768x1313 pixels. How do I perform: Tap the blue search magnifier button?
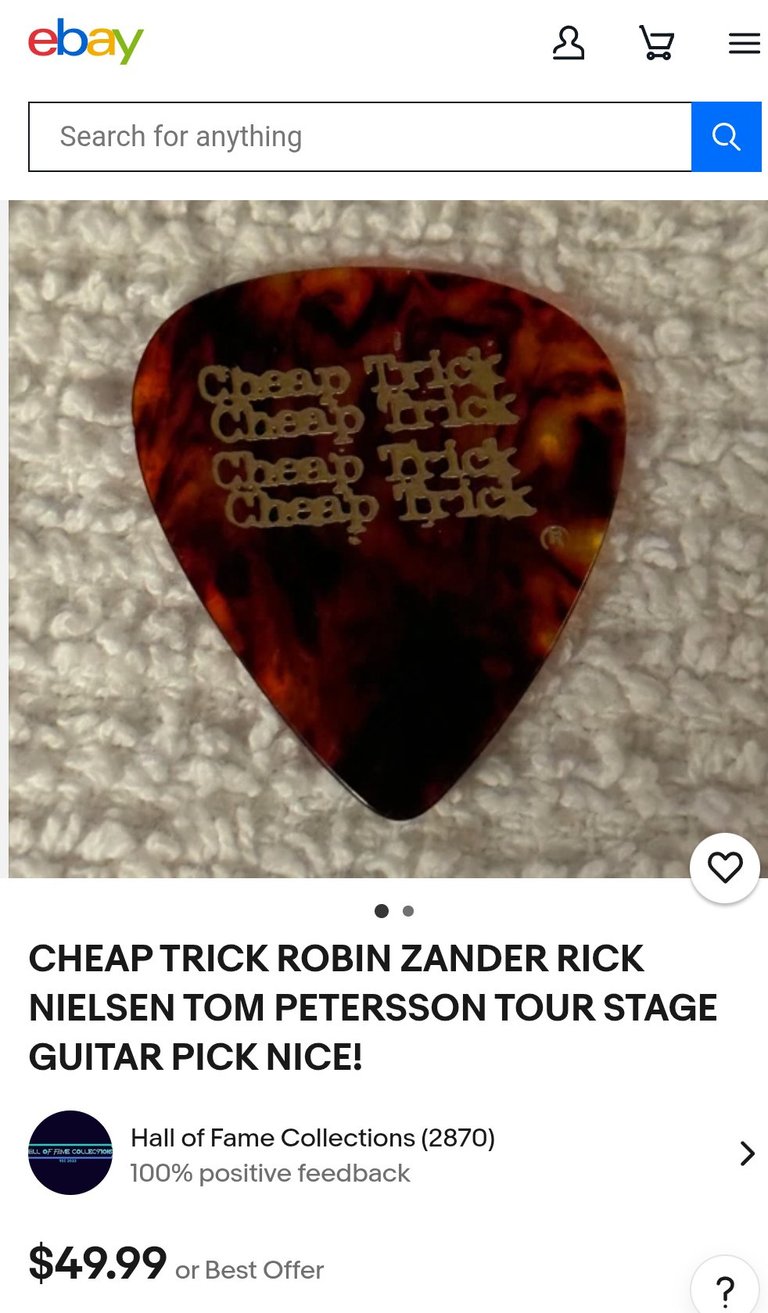click(x=726, y=137)
